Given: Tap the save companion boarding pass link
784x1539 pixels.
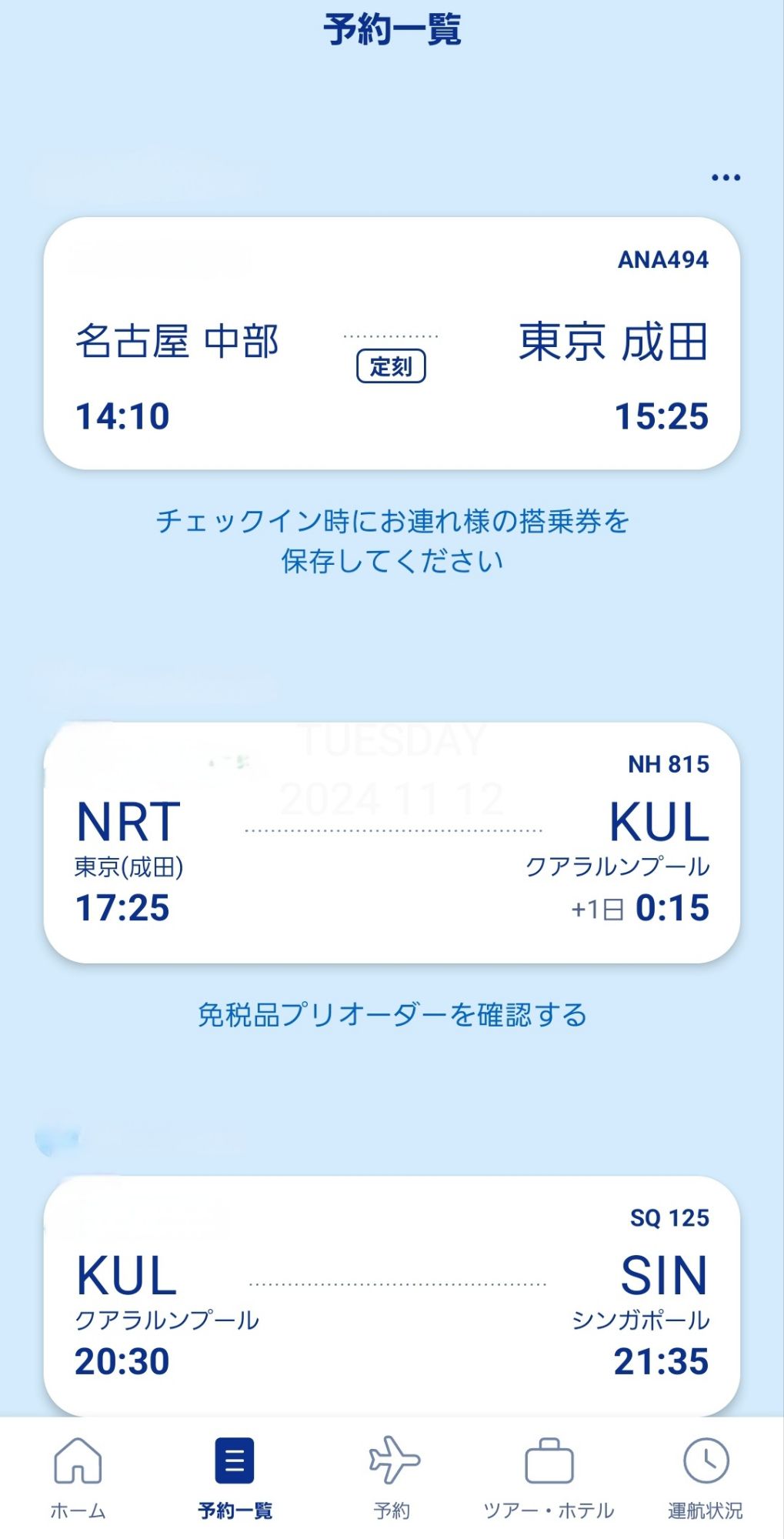Looking at the screenshot, I should click(392, 541).
